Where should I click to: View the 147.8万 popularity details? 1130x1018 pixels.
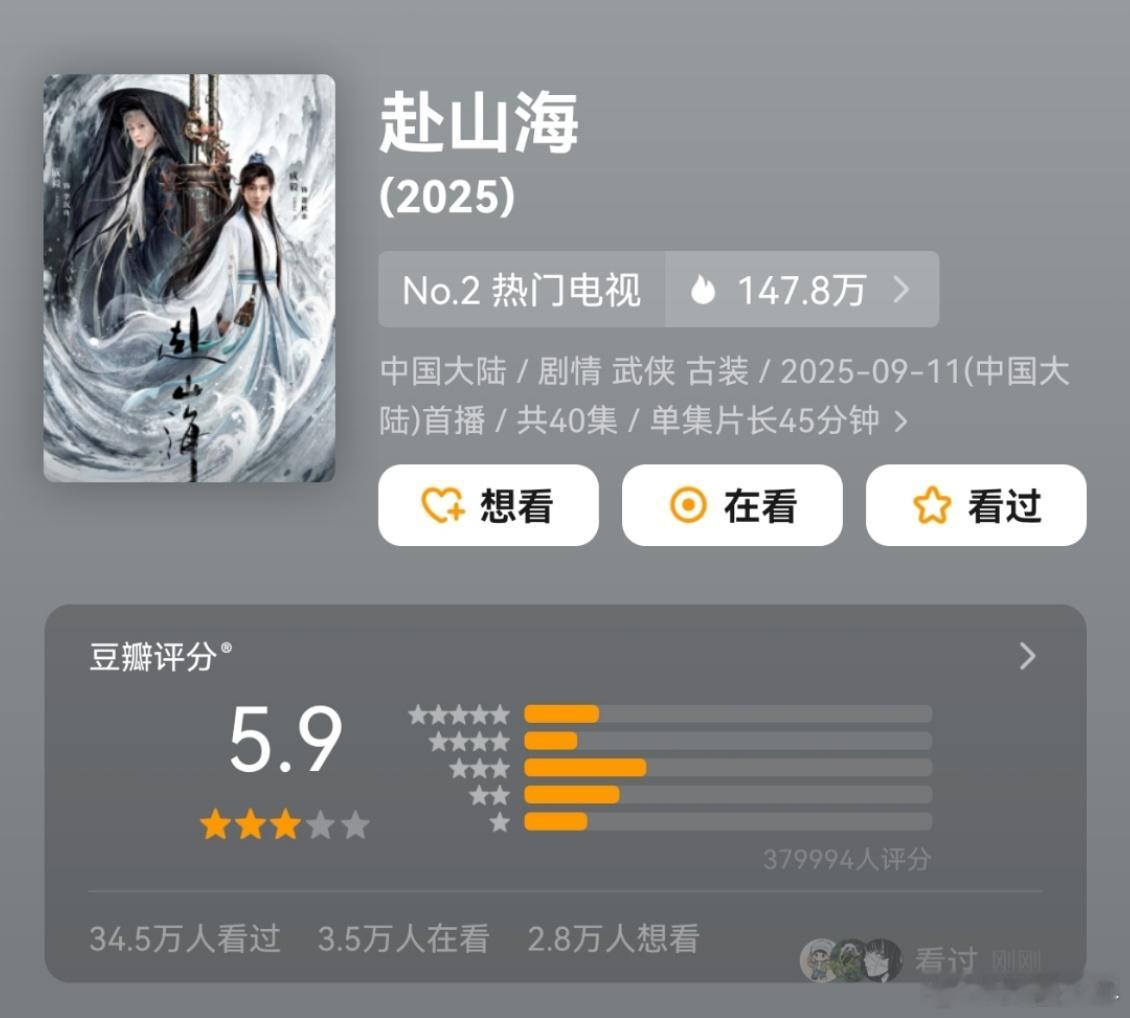(801, 290)
